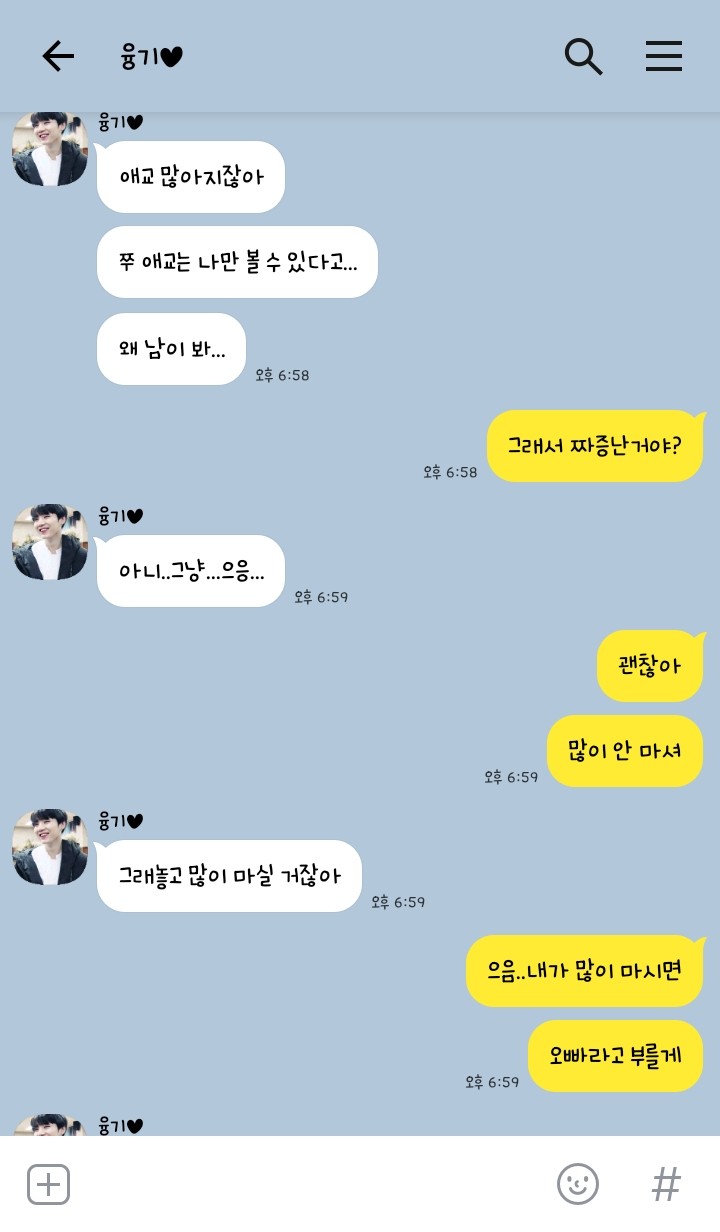720x1232 pixels.
Task: Open the plus attachment menu
Action: coord(48,1184)
